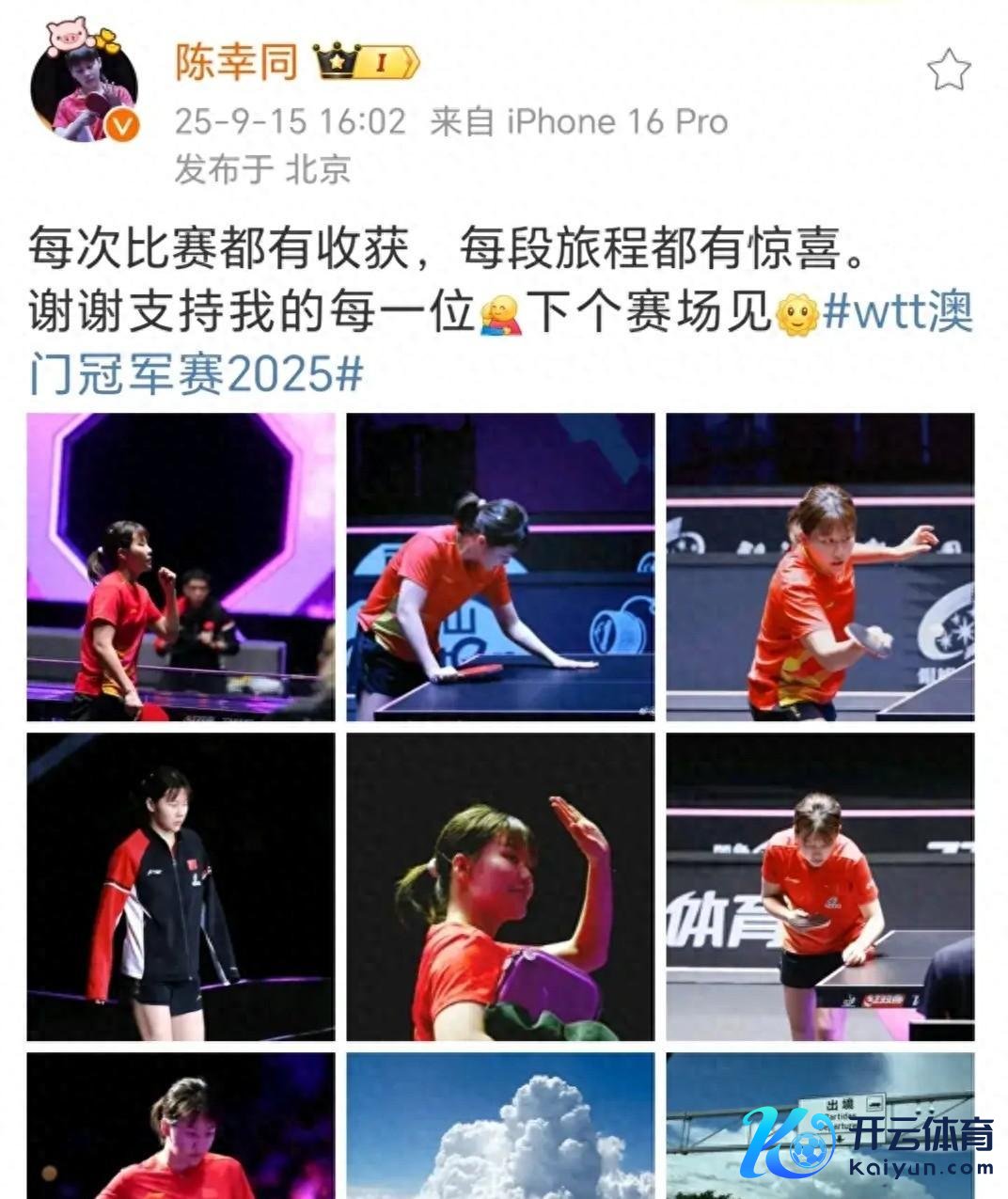Open the bottom-row photo of the player in red
The image size is (1008, 1199).
point(181,1127)
